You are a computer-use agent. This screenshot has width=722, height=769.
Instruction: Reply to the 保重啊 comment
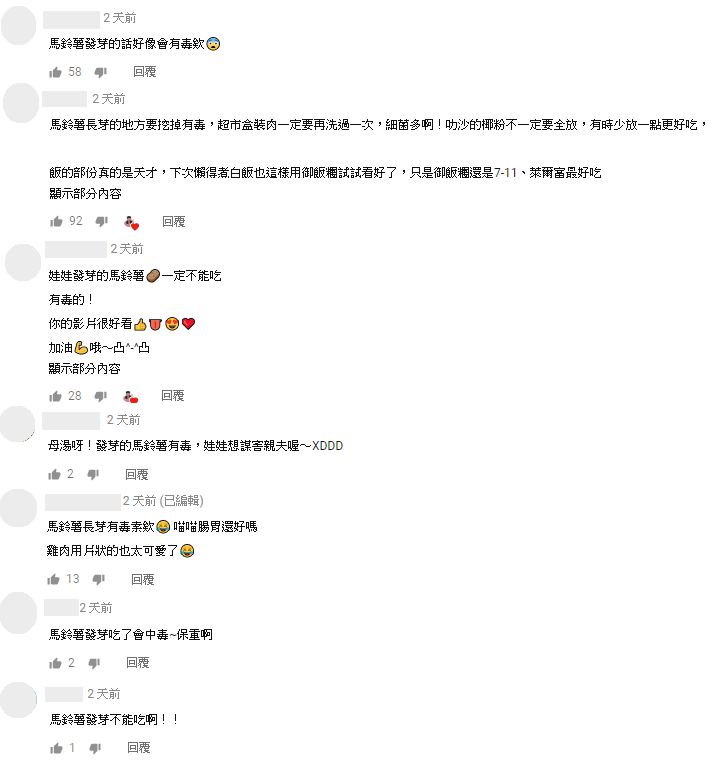[137, 663]
